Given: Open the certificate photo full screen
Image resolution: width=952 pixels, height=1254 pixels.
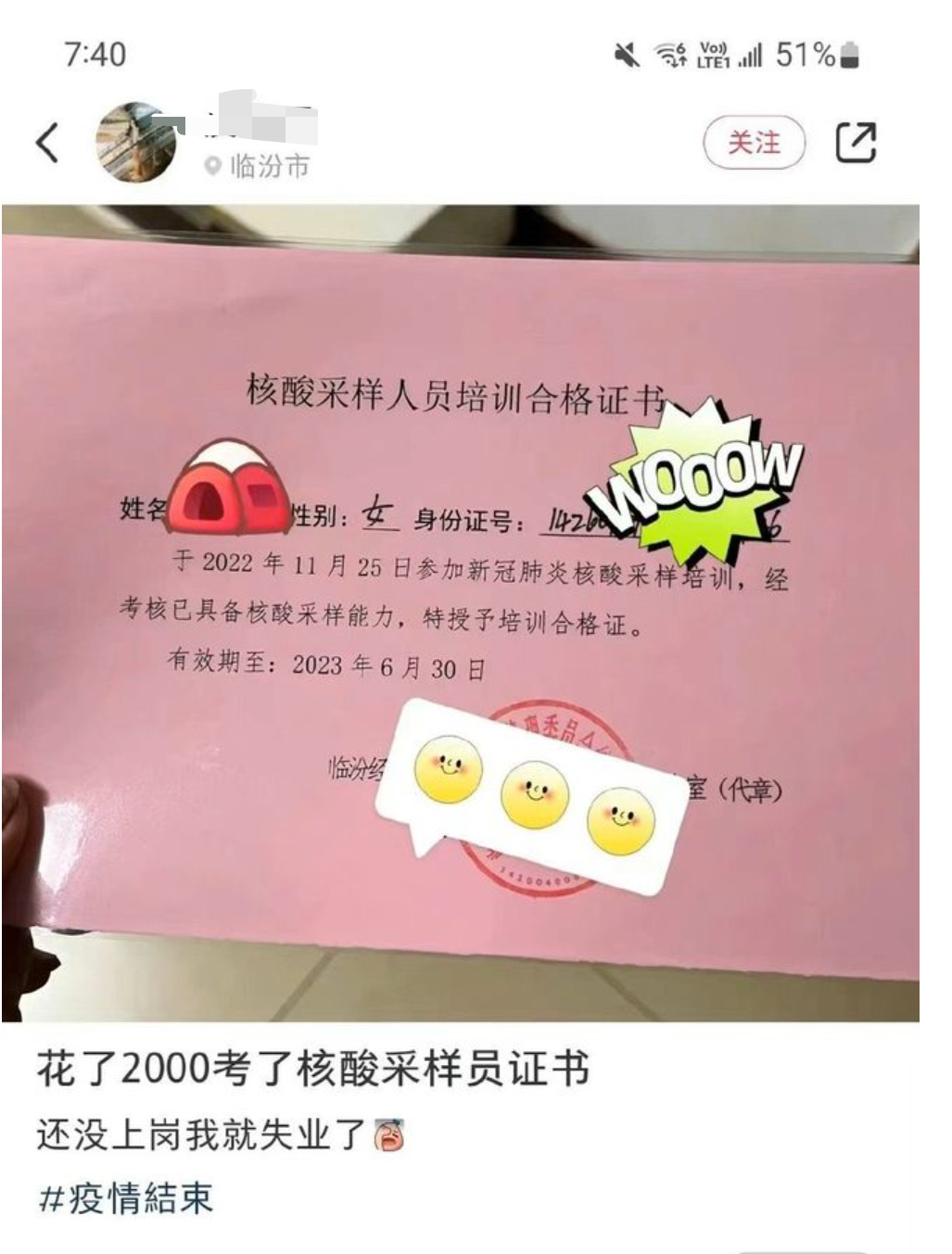Looking at the screenshot, I should coord(460,612).
